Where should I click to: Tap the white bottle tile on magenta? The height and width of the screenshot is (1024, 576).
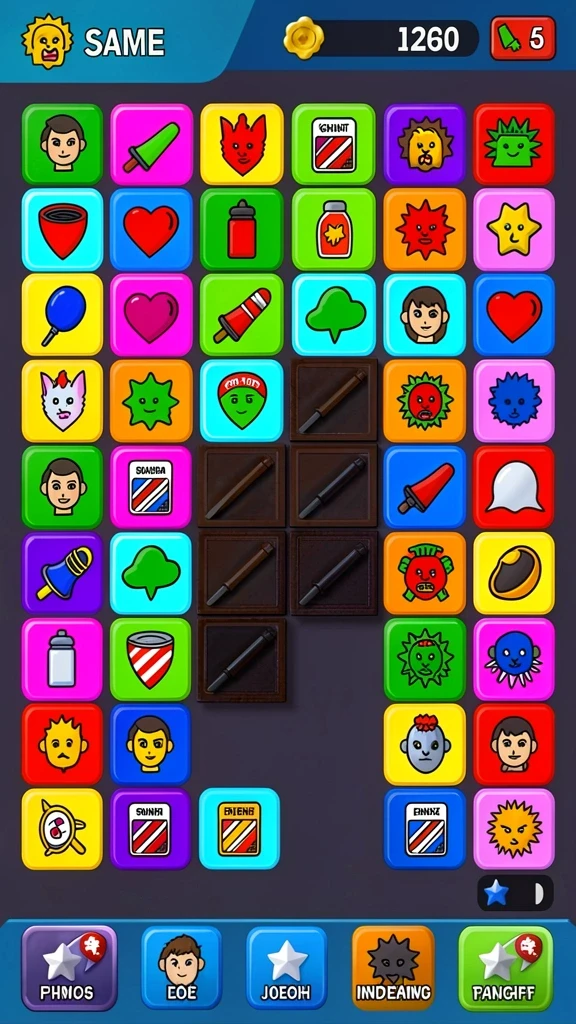tap(62, 660)
